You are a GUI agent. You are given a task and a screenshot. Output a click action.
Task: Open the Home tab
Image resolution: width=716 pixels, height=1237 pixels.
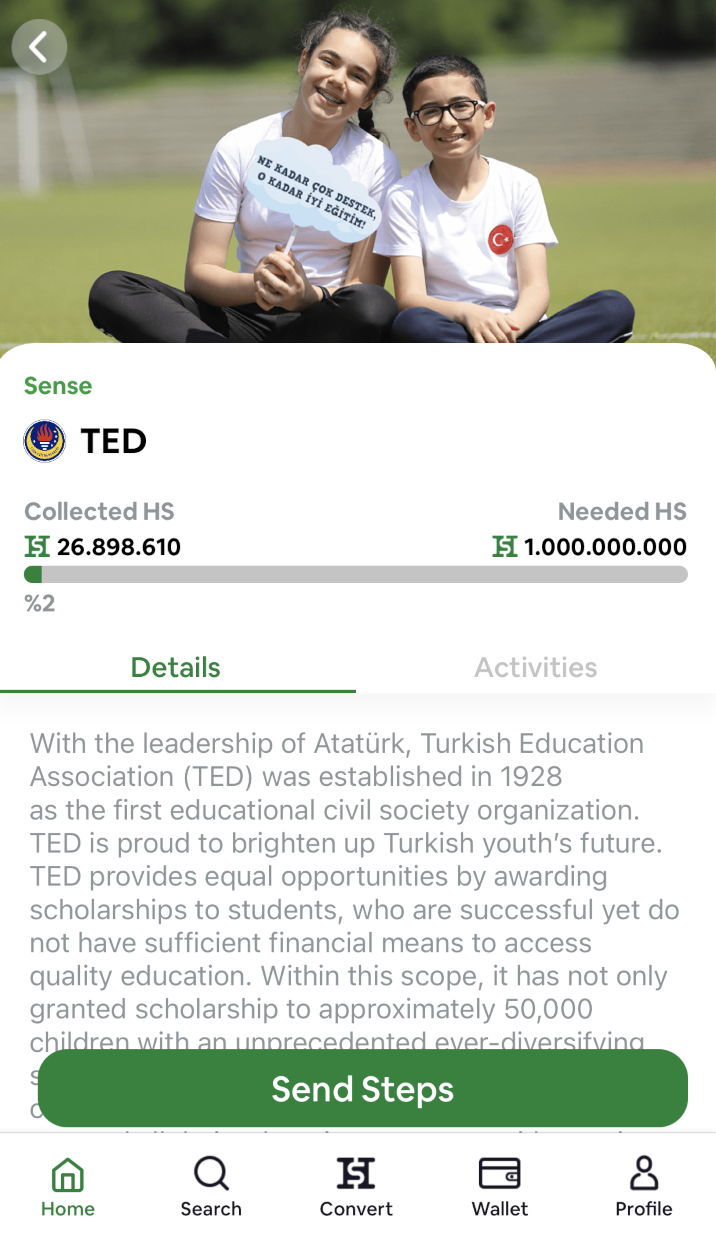coord(68,1187)
